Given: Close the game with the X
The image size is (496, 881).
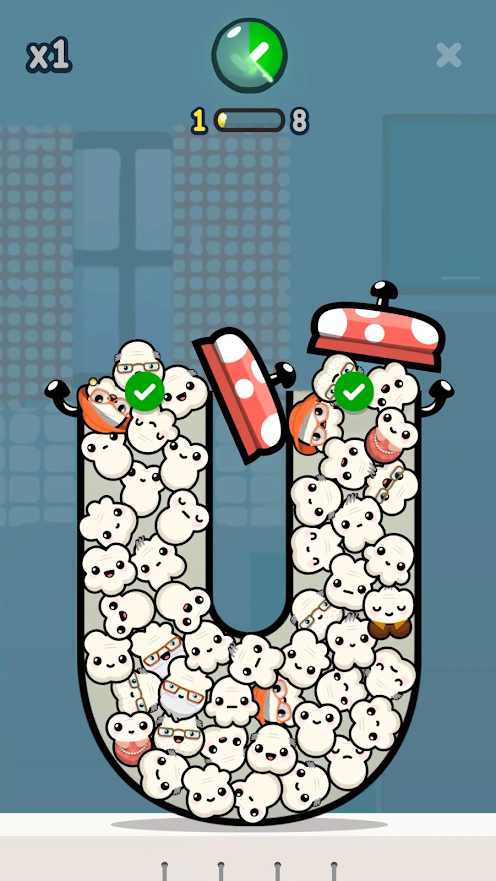Looking at the screenshot, I should (448, 55).
